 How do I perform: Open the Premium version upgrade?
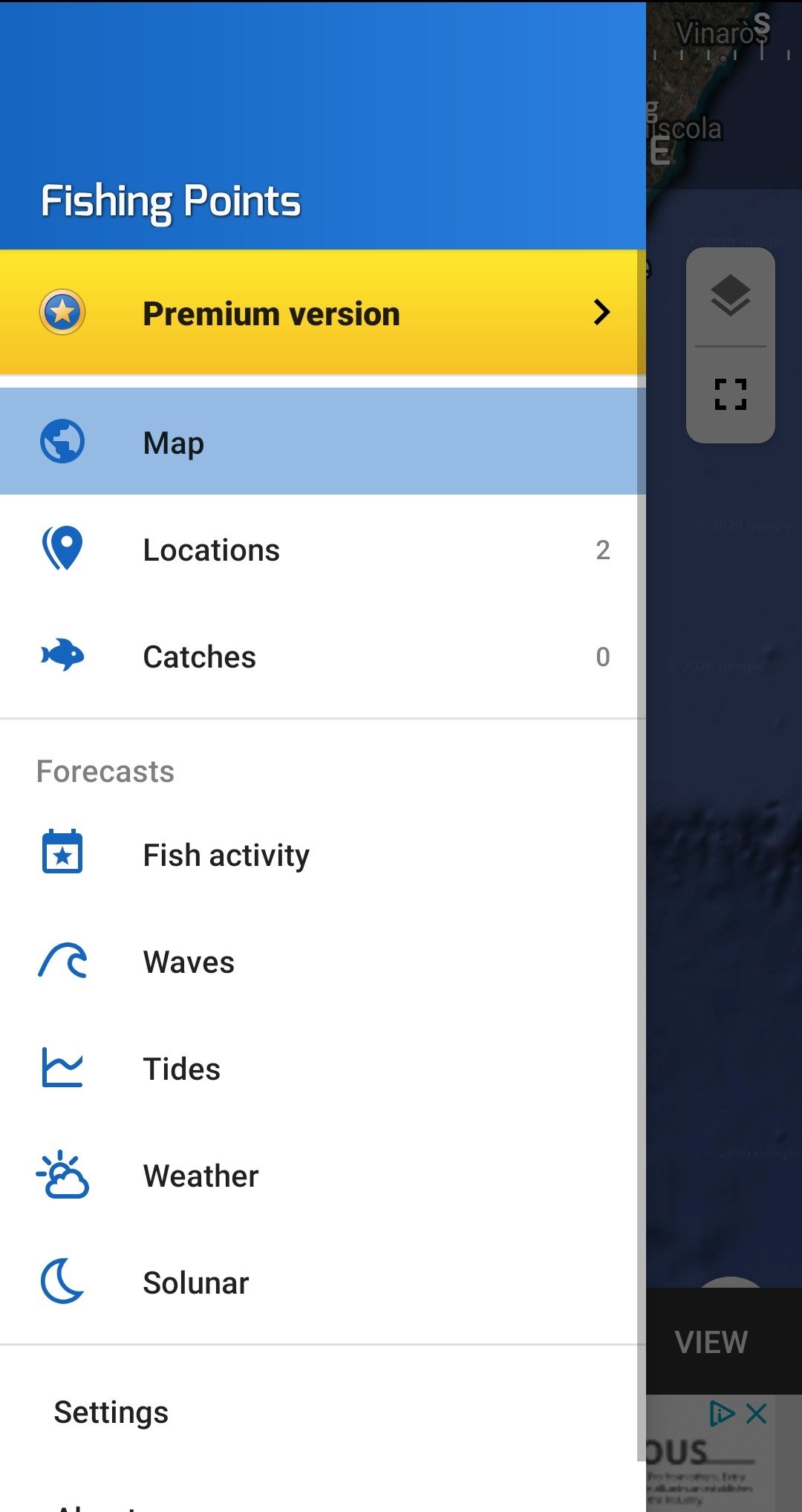click(x=322, y=313)
